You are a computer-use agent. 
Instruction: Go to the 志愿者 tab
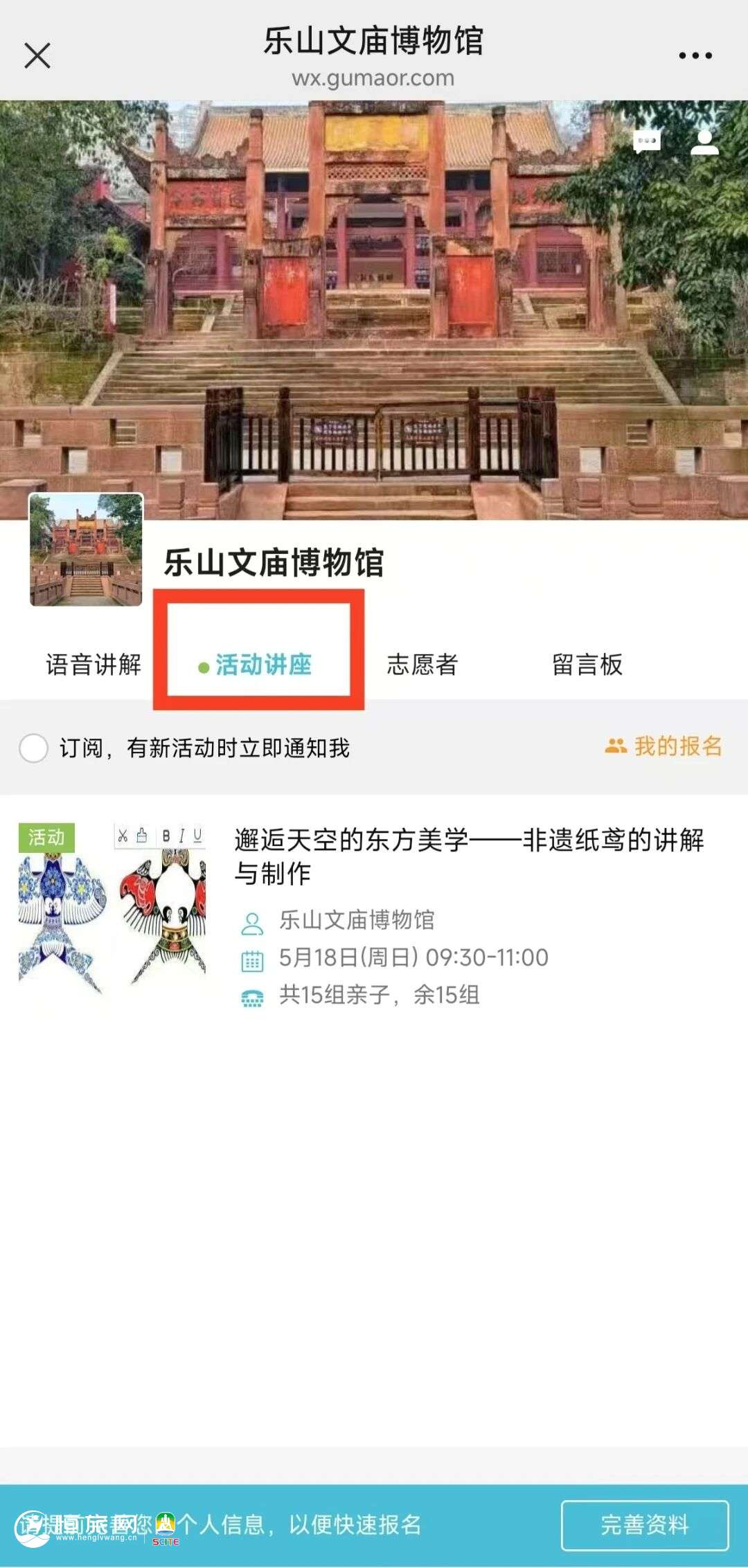pos(422,665)
